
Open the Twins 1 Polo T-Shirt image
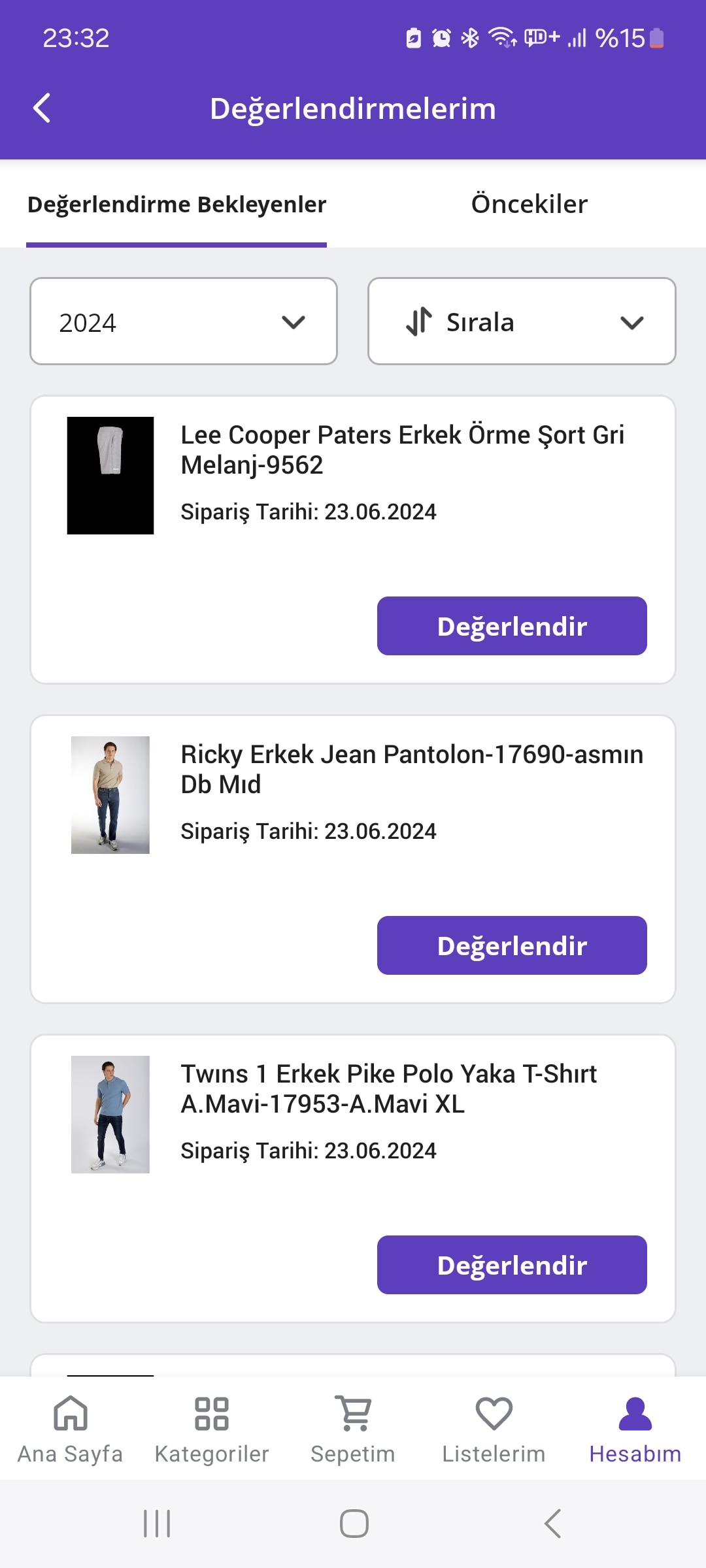[x=110, y=1115]
